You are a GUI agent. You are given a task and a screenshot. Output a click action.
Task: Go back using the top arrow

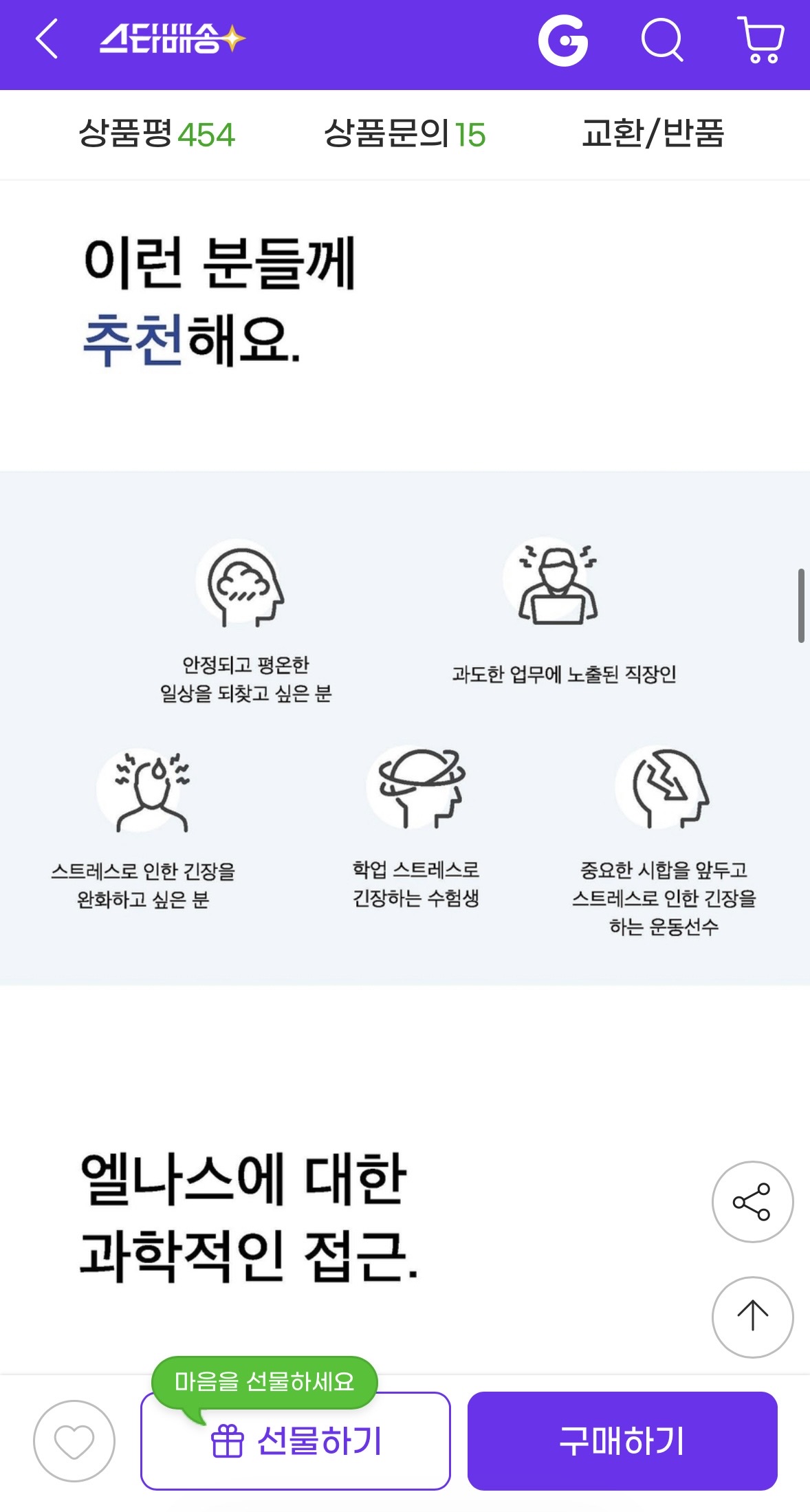click(x=47, y=39)
